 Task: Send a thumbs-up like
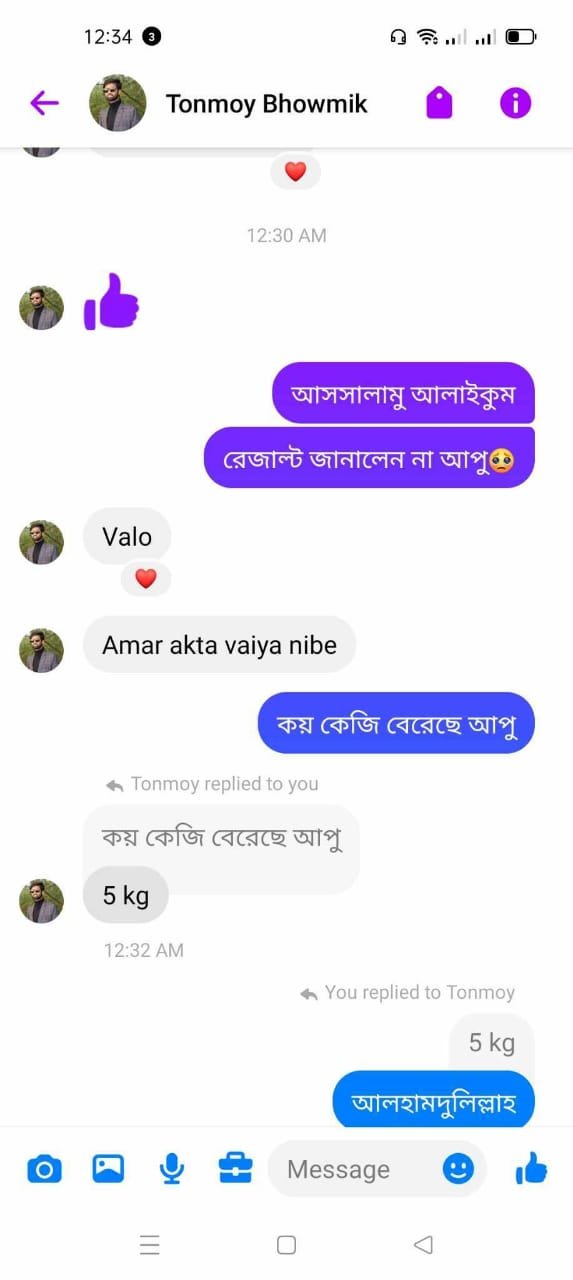click(x=531, y=1167)
